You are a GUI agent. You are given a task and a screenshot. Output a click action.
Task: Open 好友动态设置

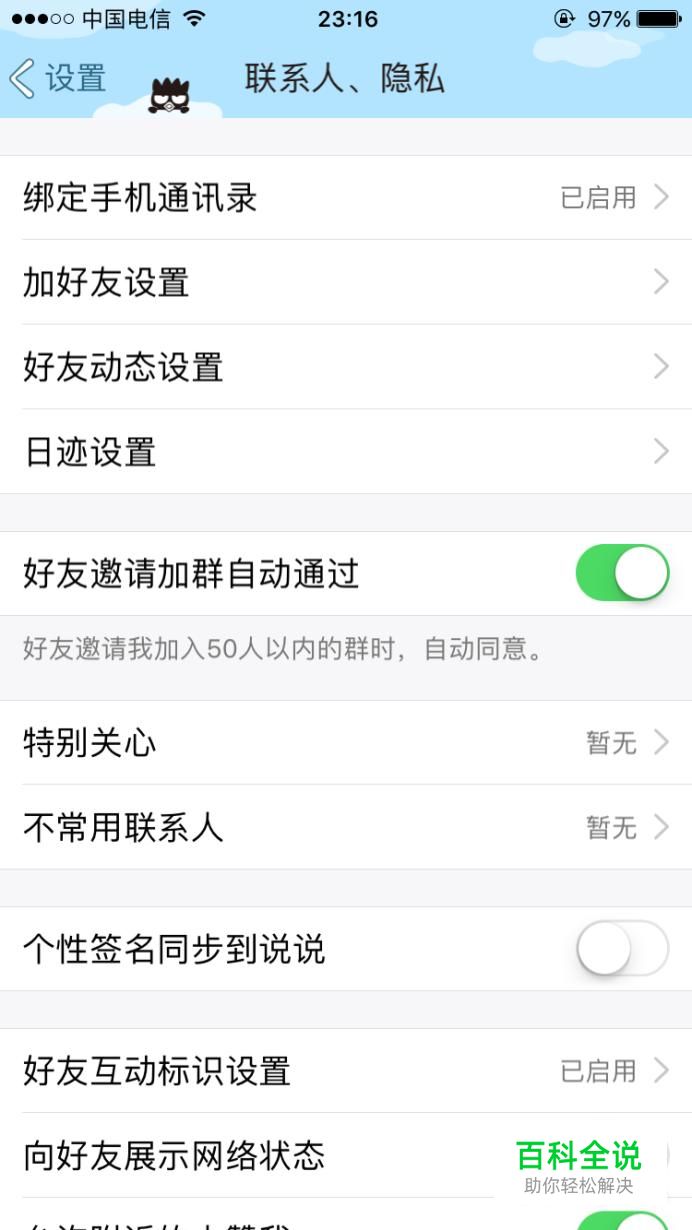(346, 367)
